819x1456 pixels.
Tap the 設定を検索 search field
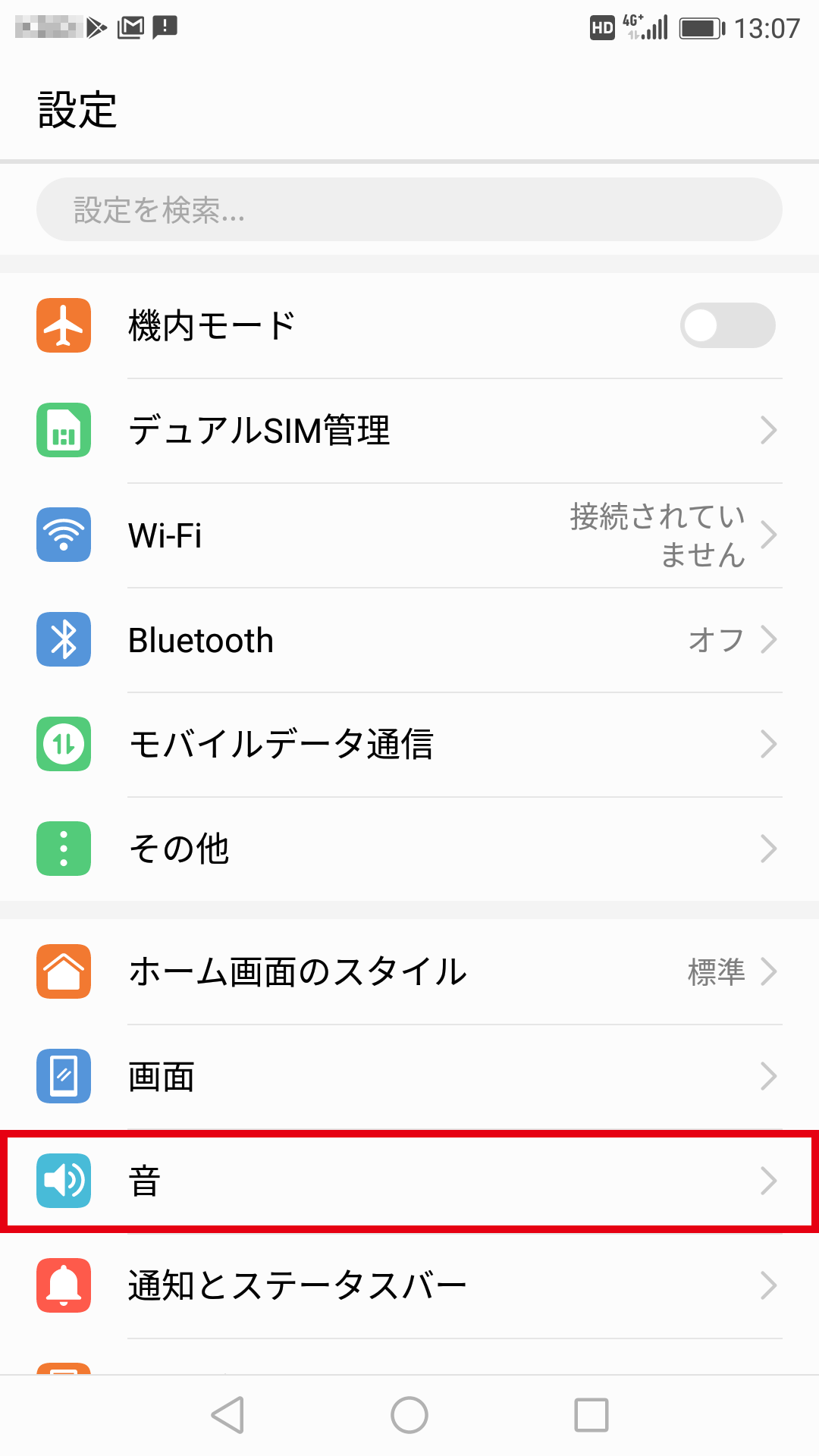[x=409, y=209]
